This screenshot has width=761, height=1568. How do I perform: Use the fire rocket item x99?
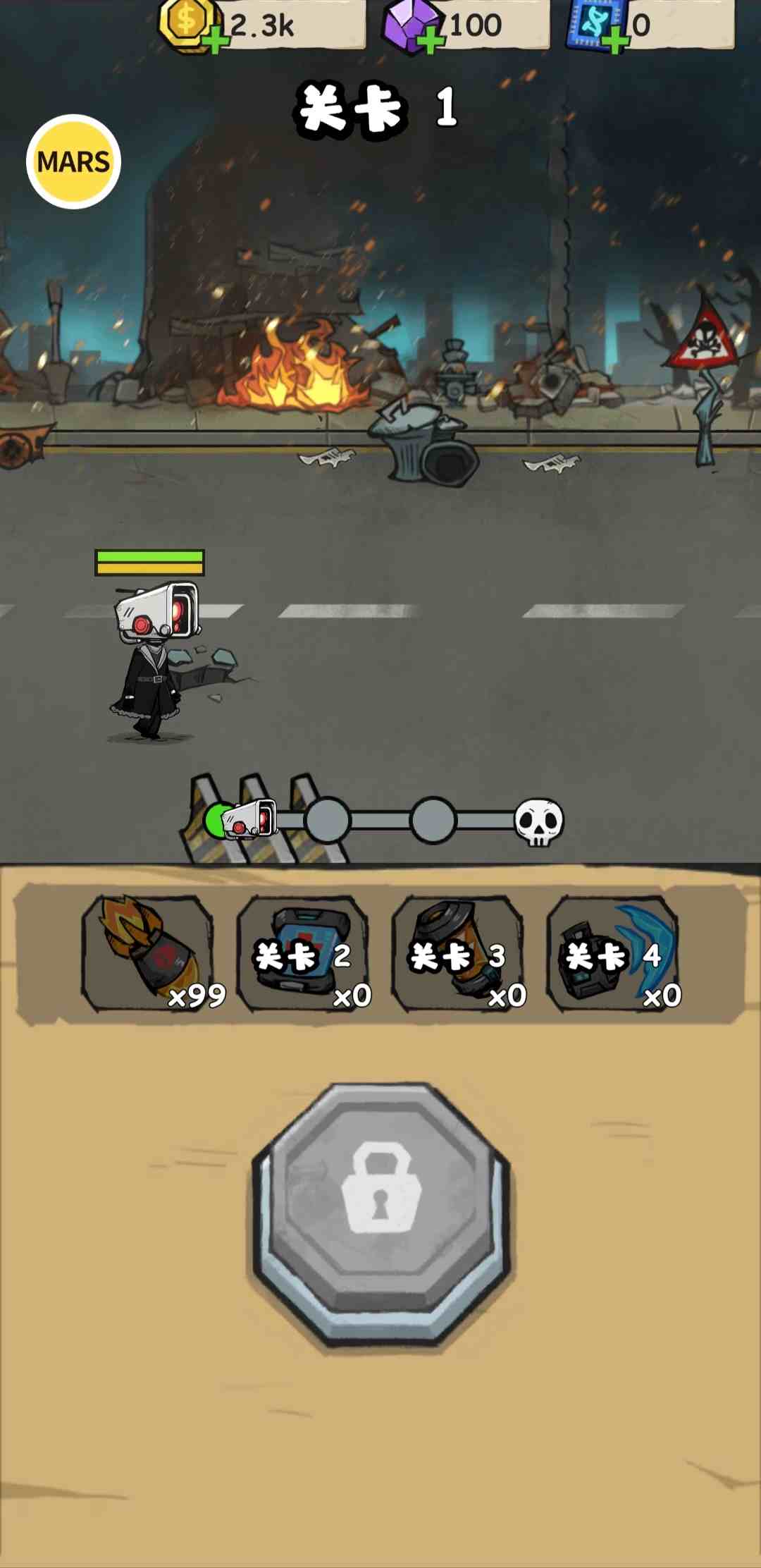(x=148, y=953)
